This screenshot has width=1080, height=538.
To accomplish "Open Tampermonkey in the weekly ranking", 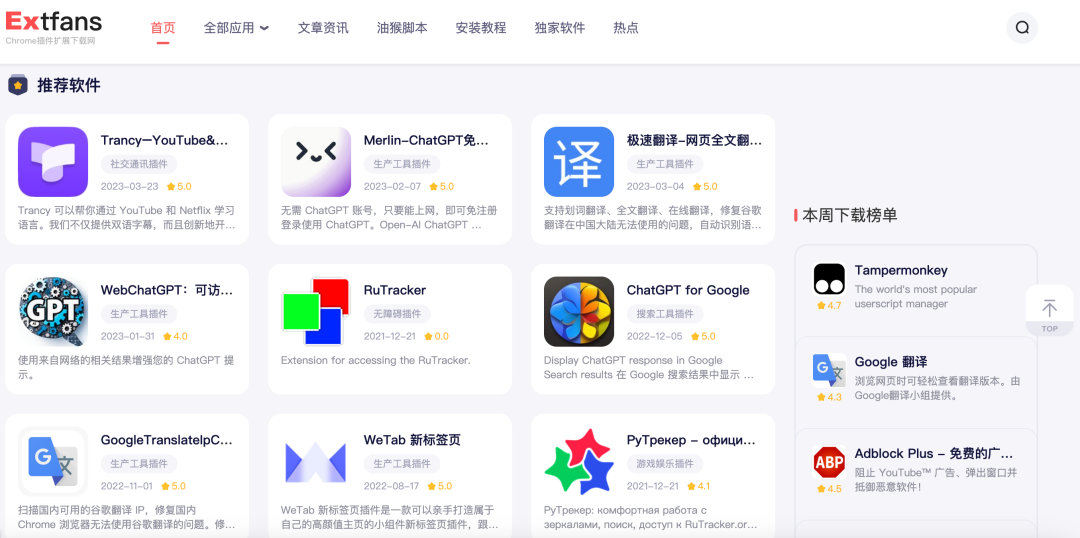I will click(x=900, y=271).
